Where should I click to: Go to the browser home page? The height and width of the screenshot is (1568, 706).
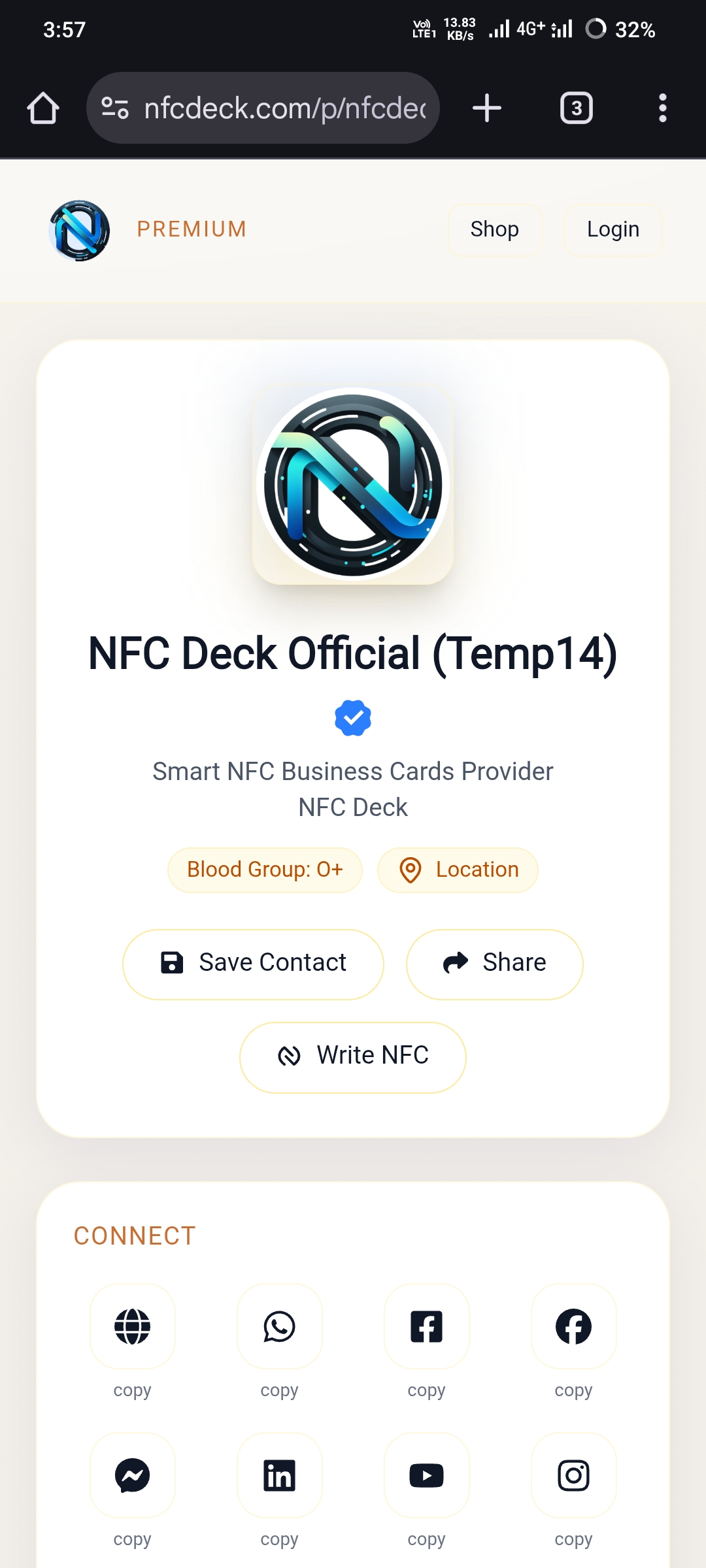coord(43,108)
